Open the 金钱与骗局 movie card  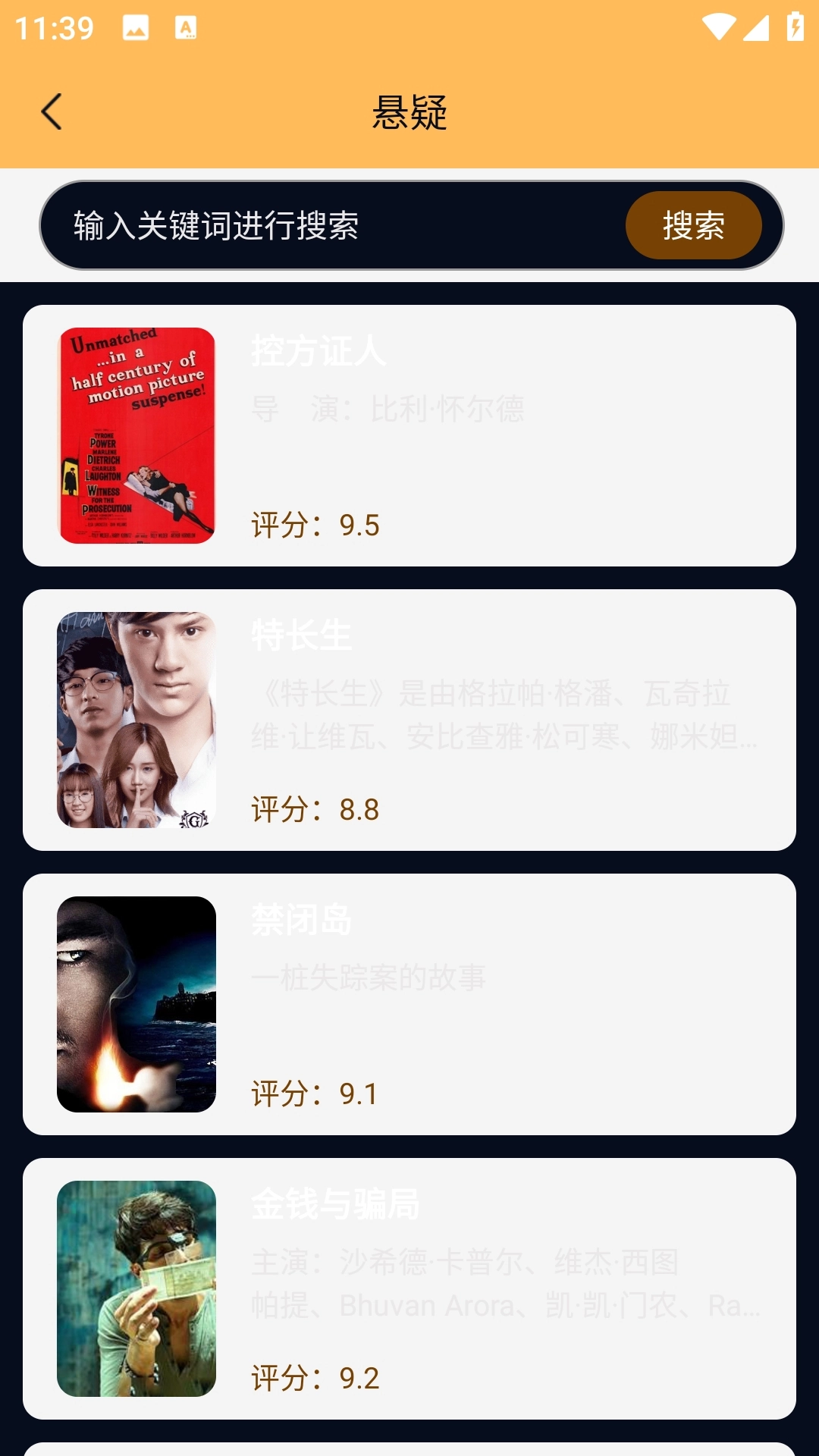coord(409,1288)
